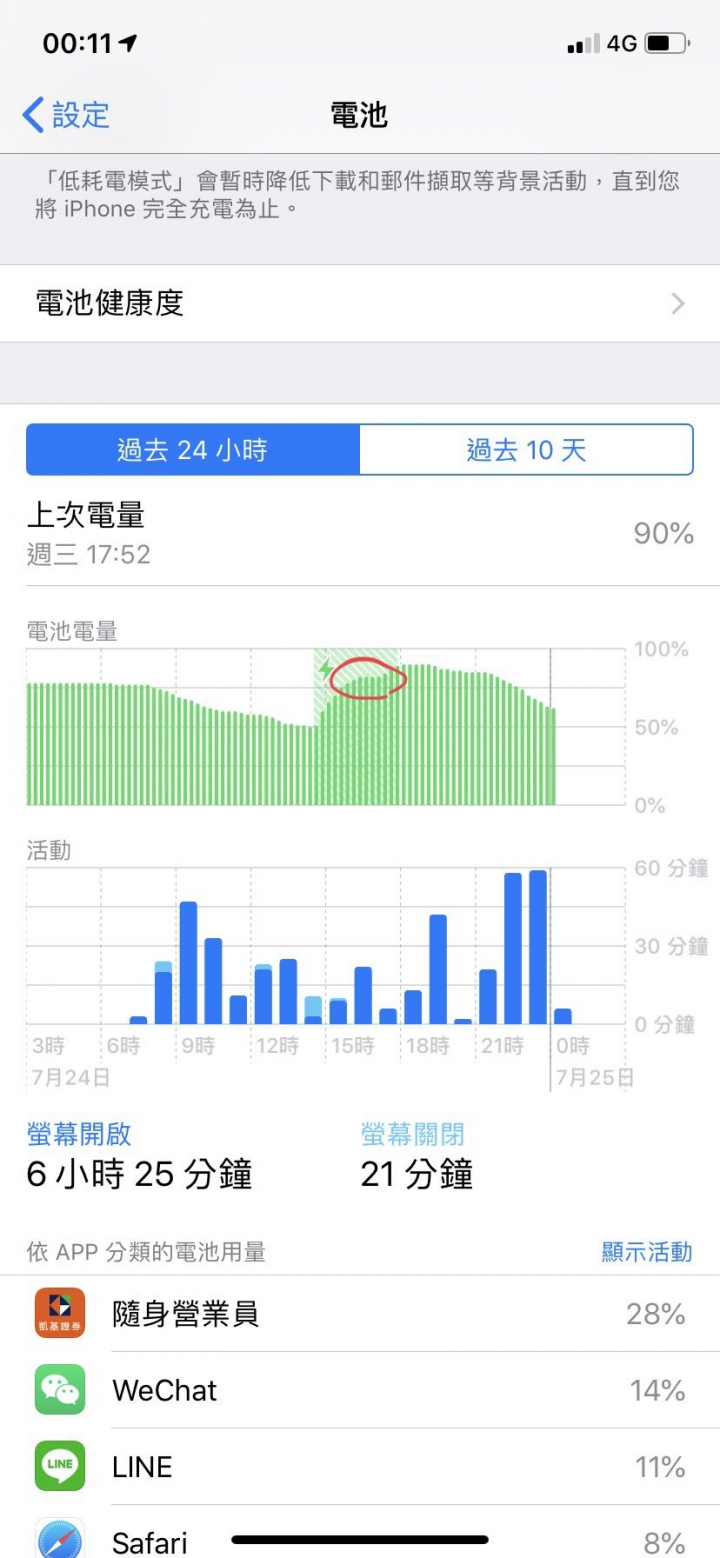
Task: Tap 顯示活動 link
Action: point(646,1251)
